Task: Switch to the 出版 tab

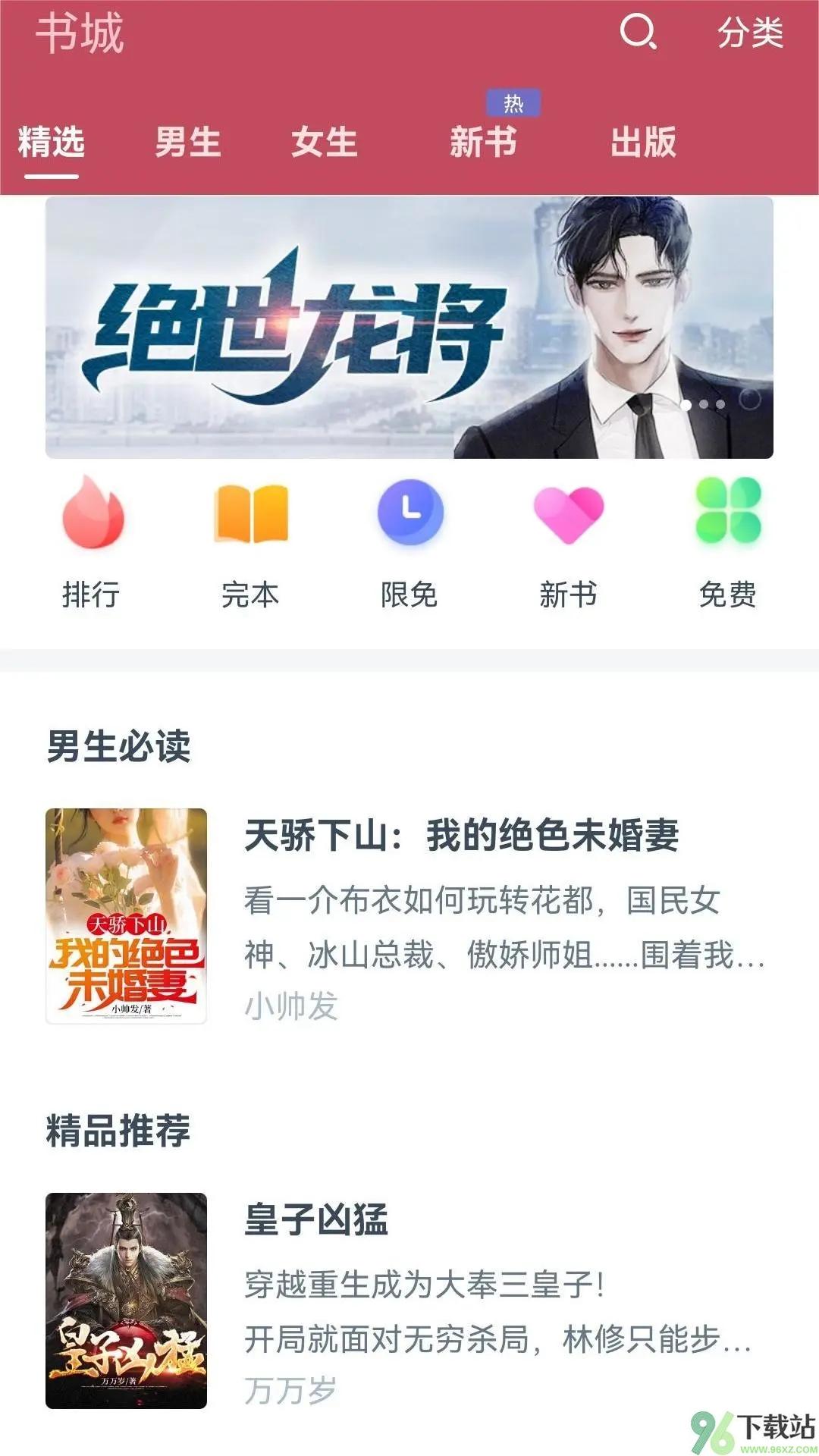Action: click(x=643, y=143)
